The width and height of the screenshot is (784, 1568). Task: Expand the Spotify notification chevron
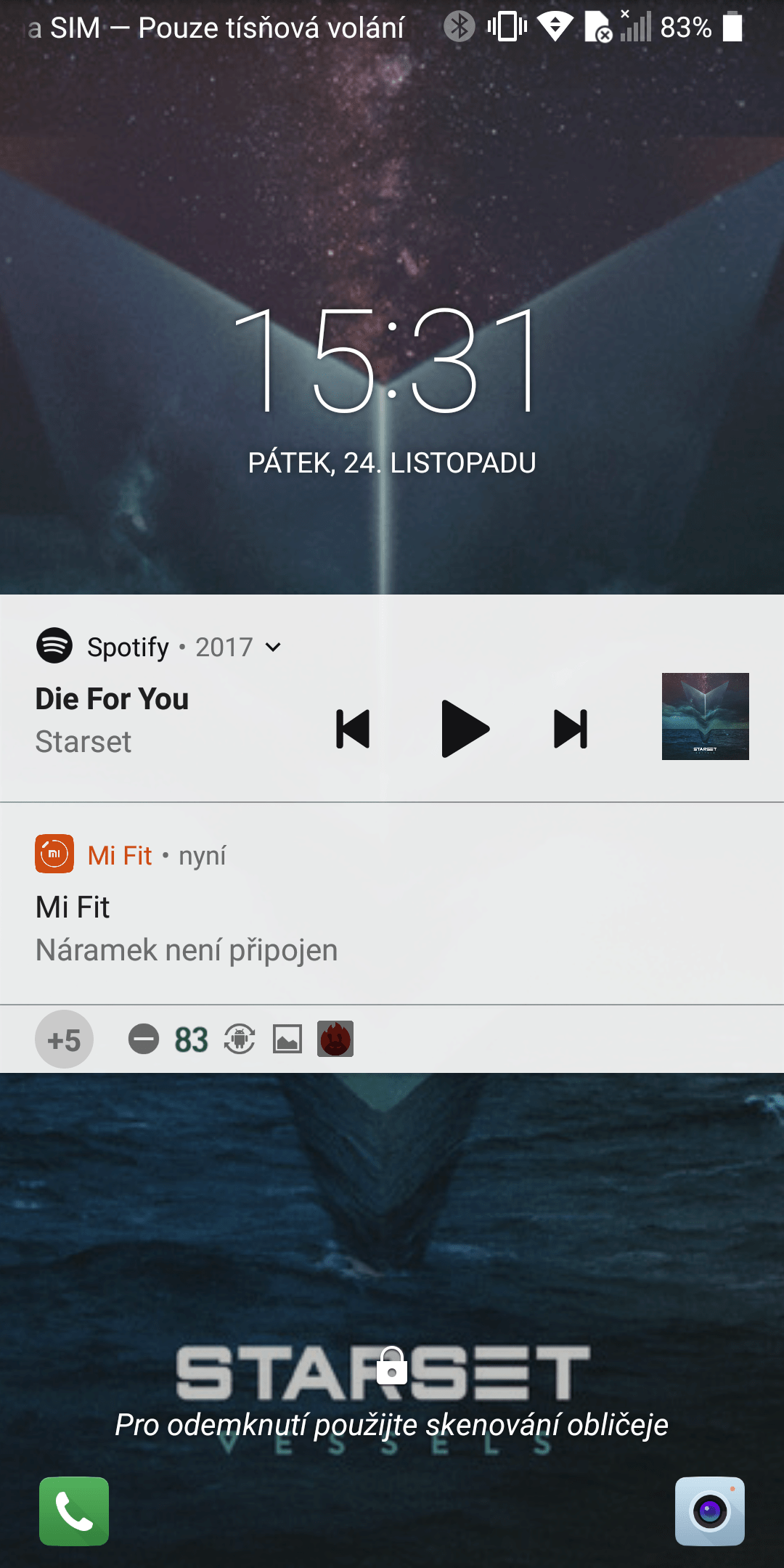(273, 647)
